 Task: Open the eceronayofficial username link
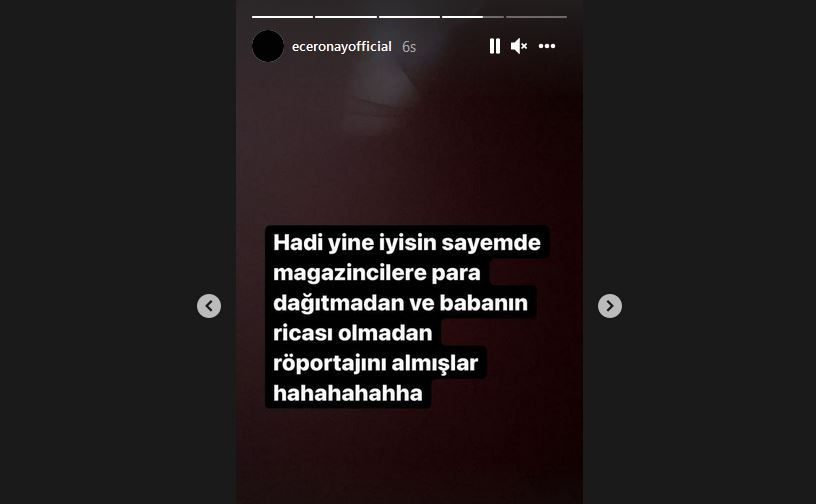click(341, 46)
